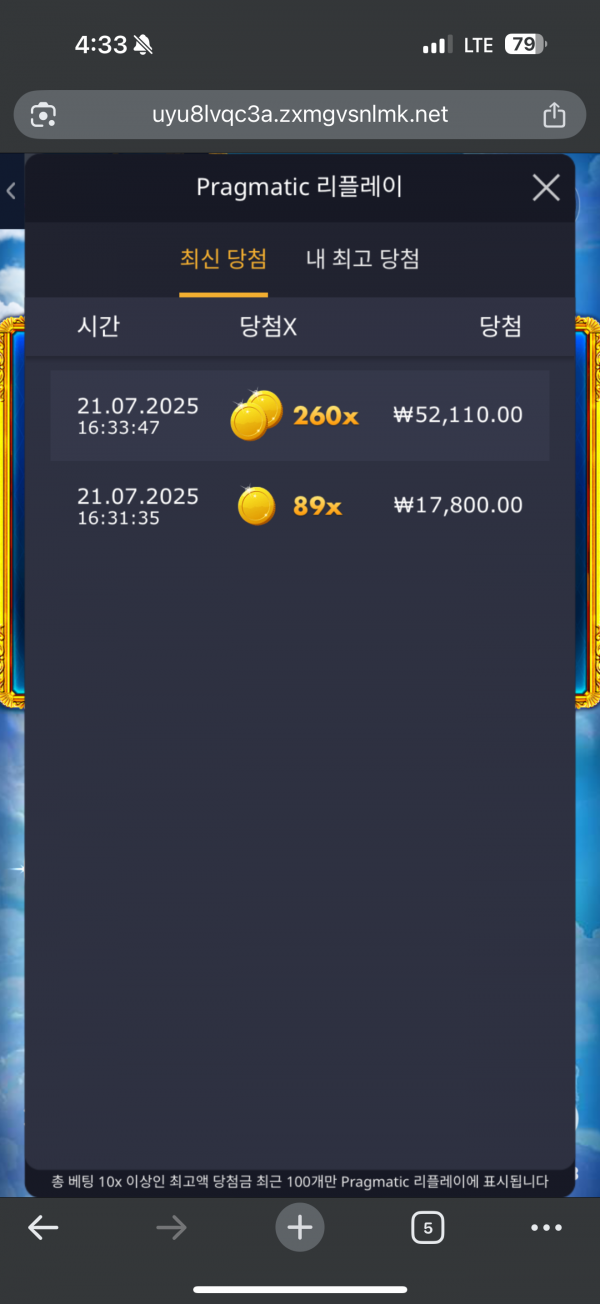Open a new browser tab

(x=299, y=1228)
